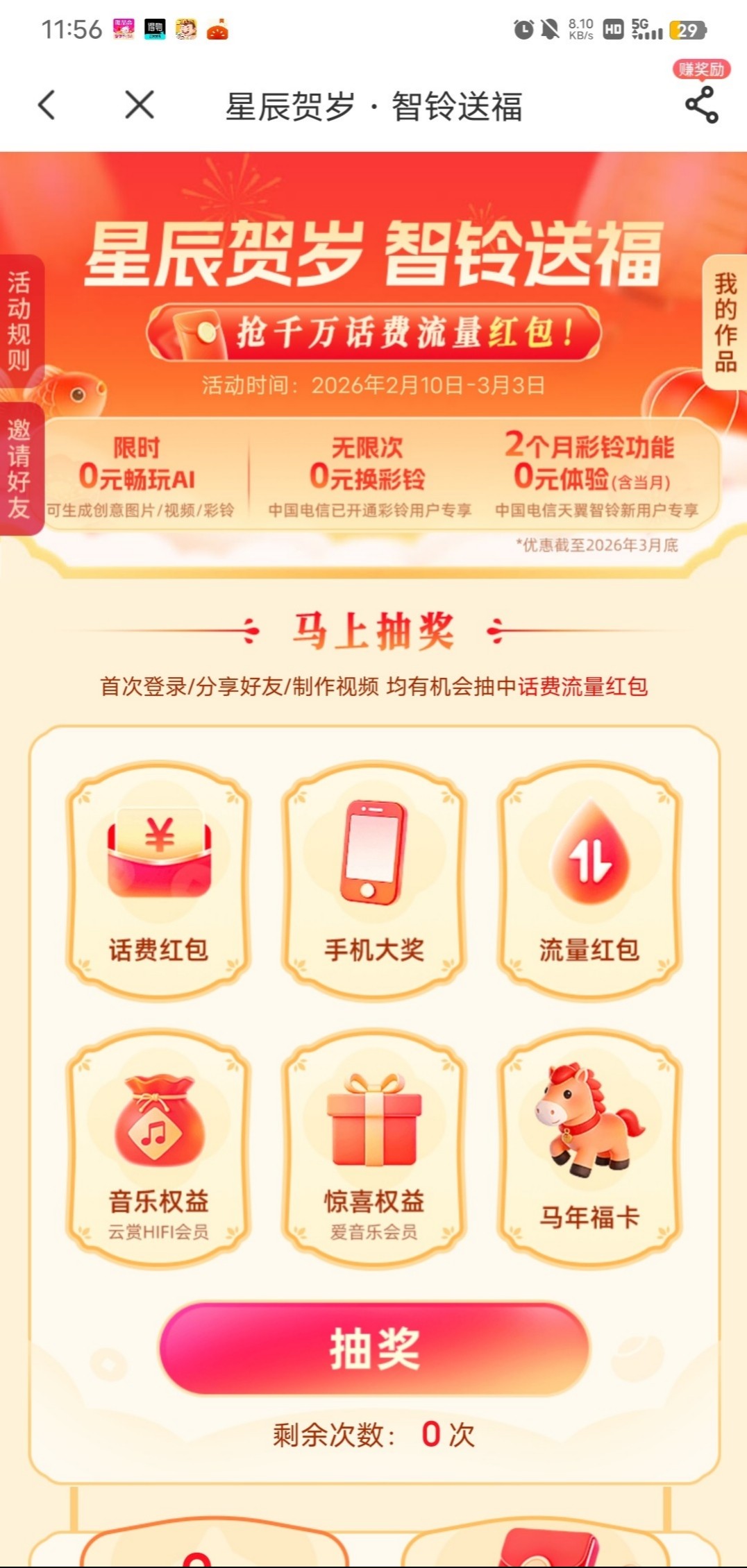Screen dimensions: 747x1568
Task: Open the 我的作品 side tab
Action: click(725, 323)
